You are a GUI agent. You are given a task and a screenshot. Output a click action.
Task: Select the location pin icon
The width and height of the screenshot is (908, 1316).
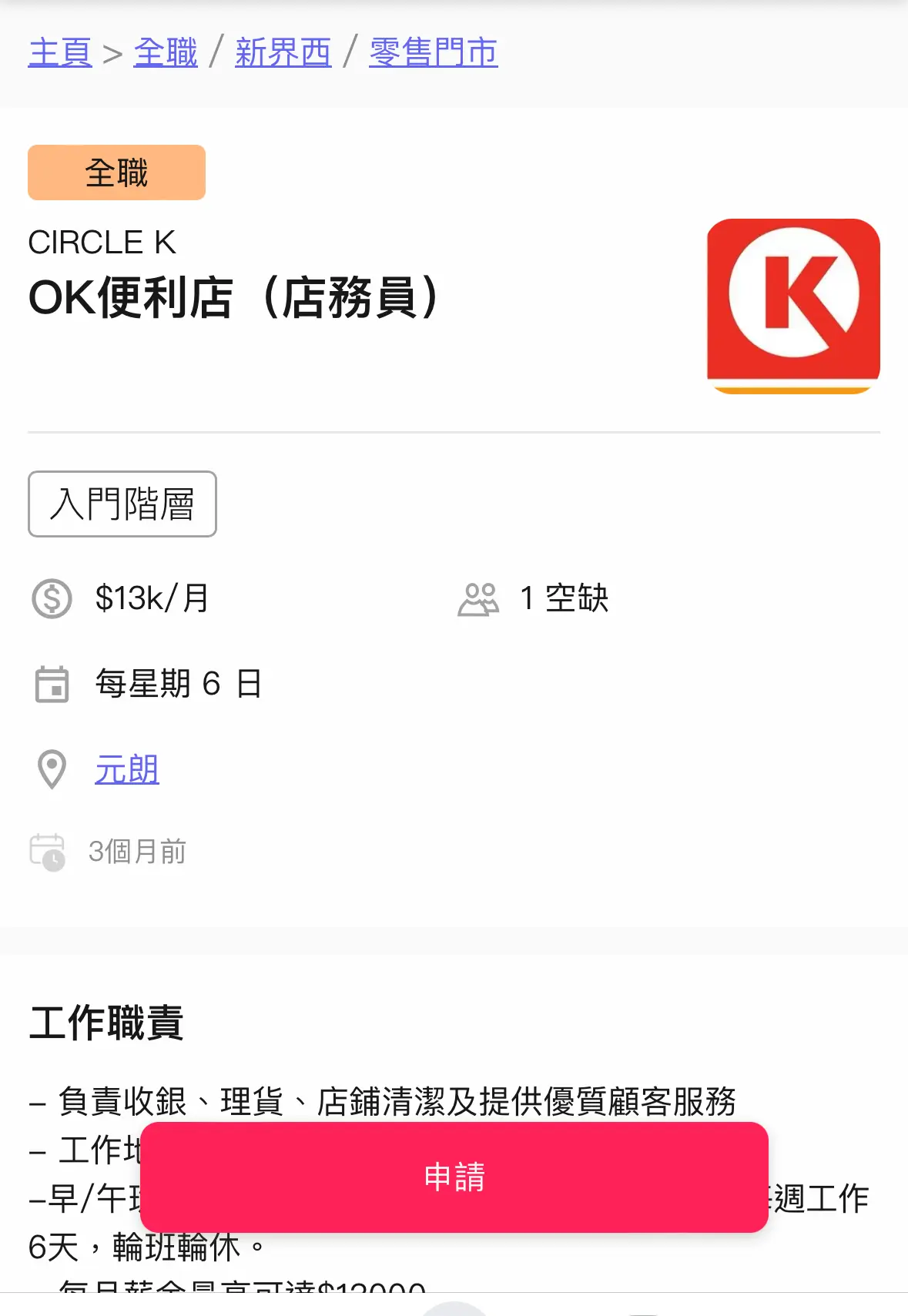(x=51, y=769)
